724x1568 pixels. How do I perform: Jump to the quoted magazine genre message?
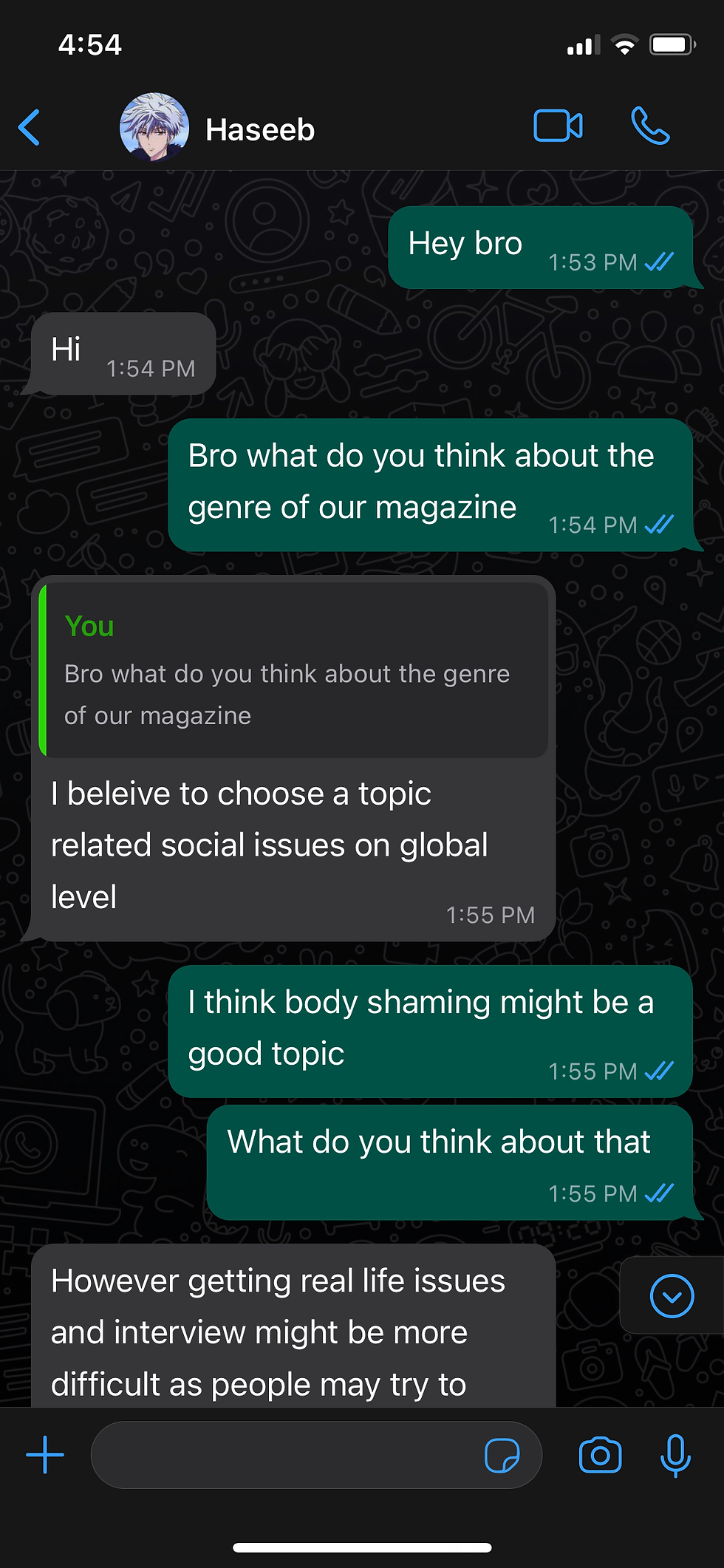pyautogui.click(x=293, y=670)
